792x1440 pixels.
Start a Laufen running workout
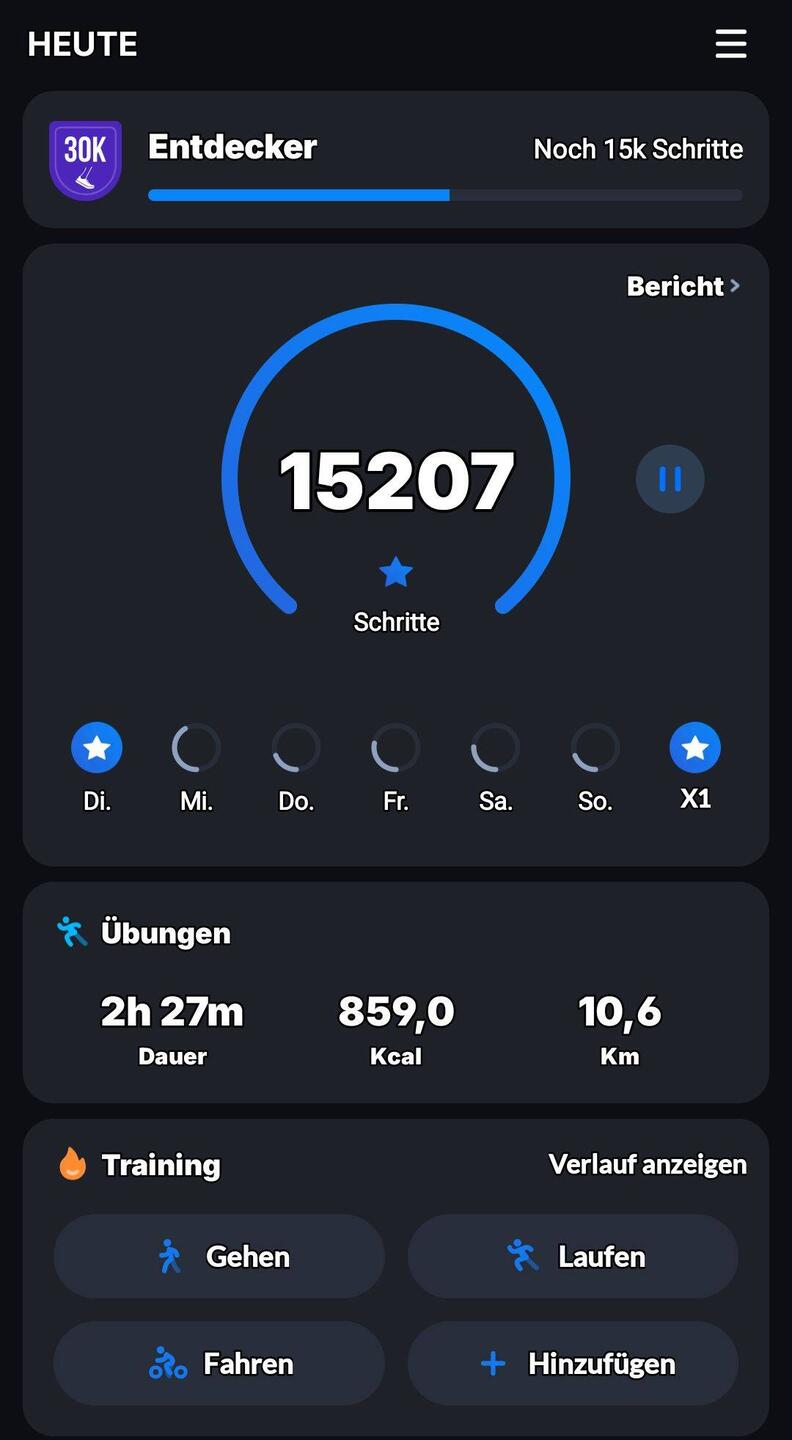point(573,1256)
